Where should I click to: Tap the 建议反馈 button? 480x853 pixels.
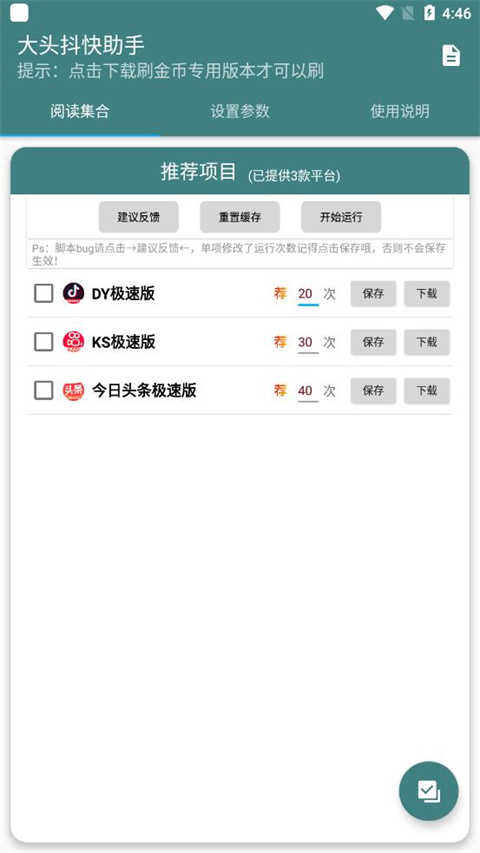point(139,217)
